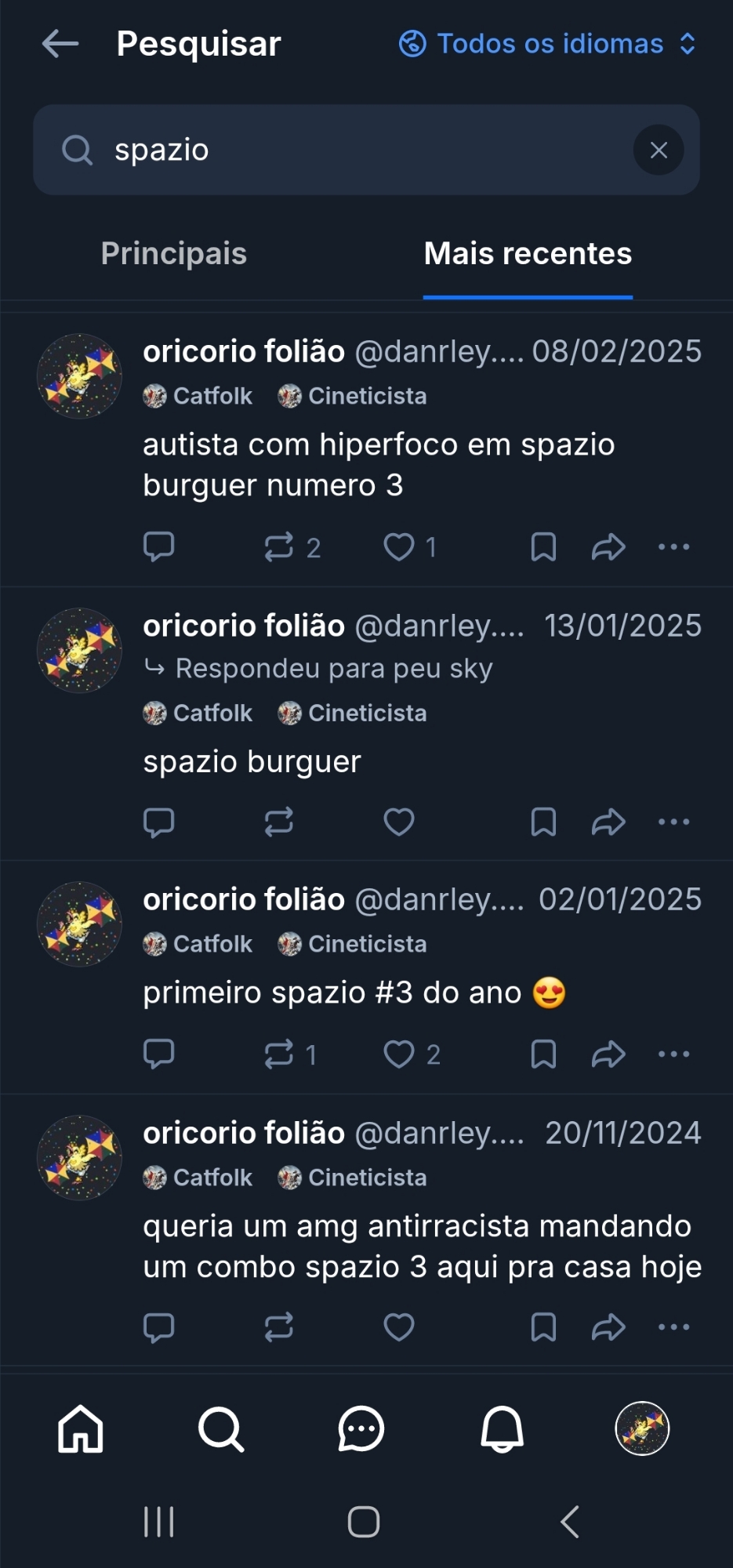Viewport: 733px width, 1568px height.
Task: Clear the spazio search text
Action: click(x=659, y=150)
